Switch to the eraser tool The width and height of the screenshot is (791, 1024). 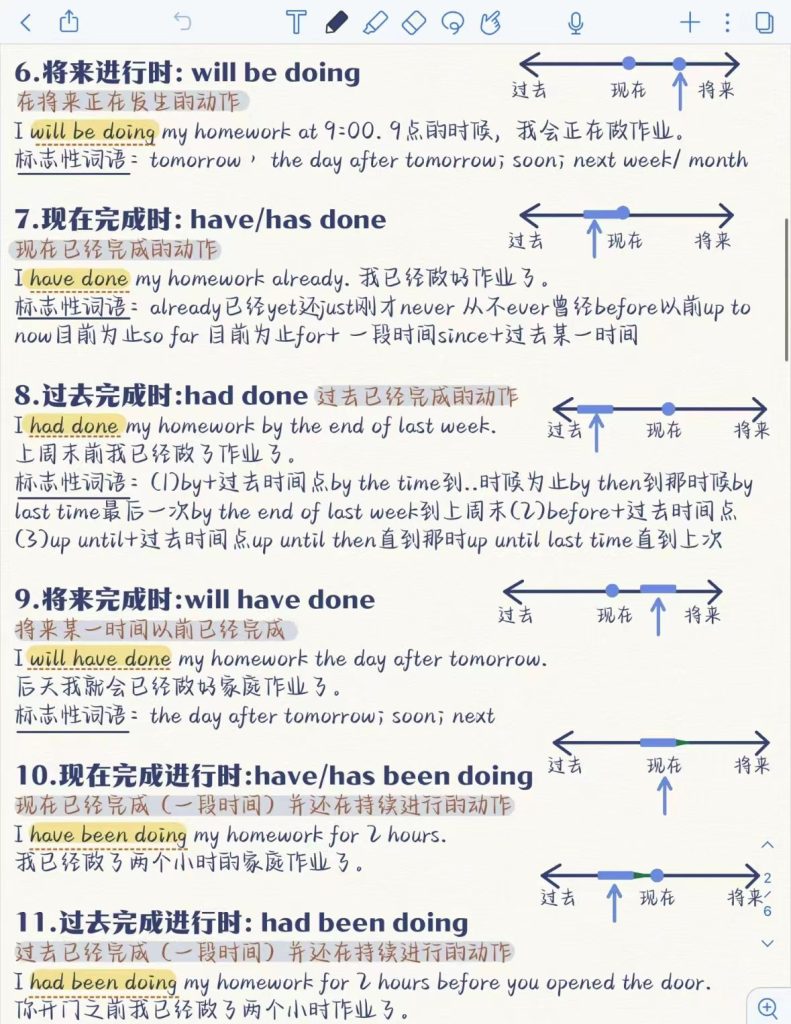click(x=414, y=22)
